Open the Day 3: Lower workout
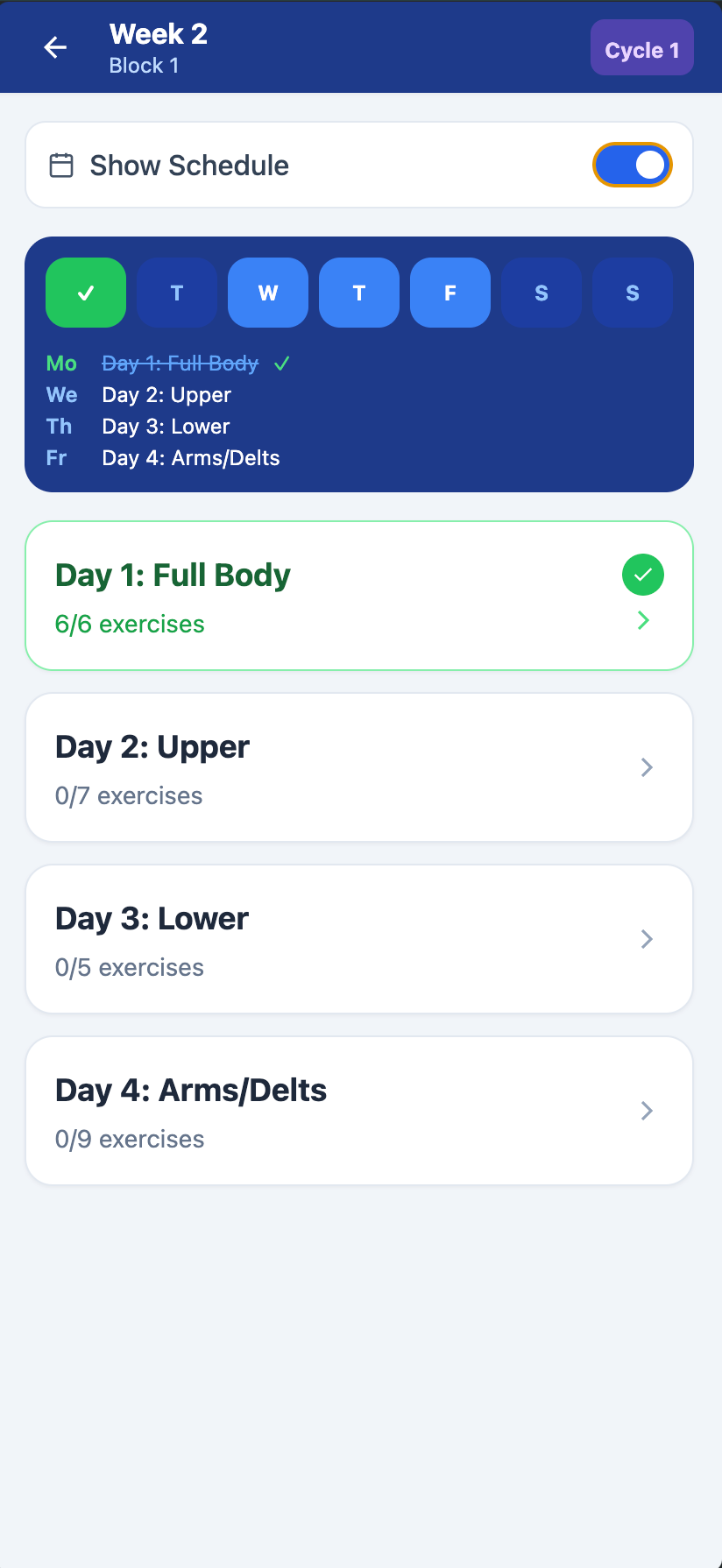722x1568 pixels. pyautogui.click(x=359, y=939)
